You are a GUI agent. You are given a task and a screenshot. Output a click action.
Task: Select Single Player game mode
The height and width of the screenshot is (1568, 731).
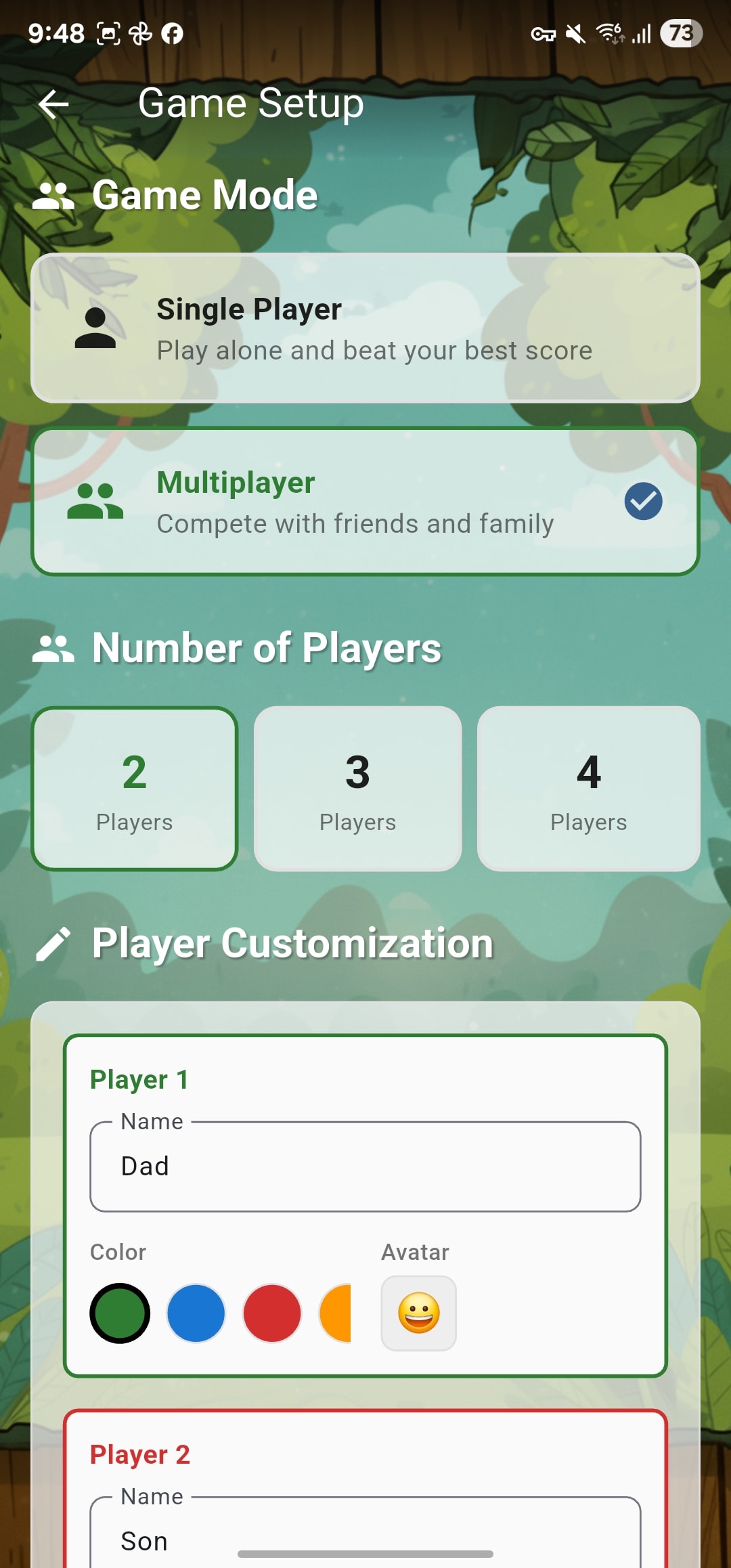365,328
